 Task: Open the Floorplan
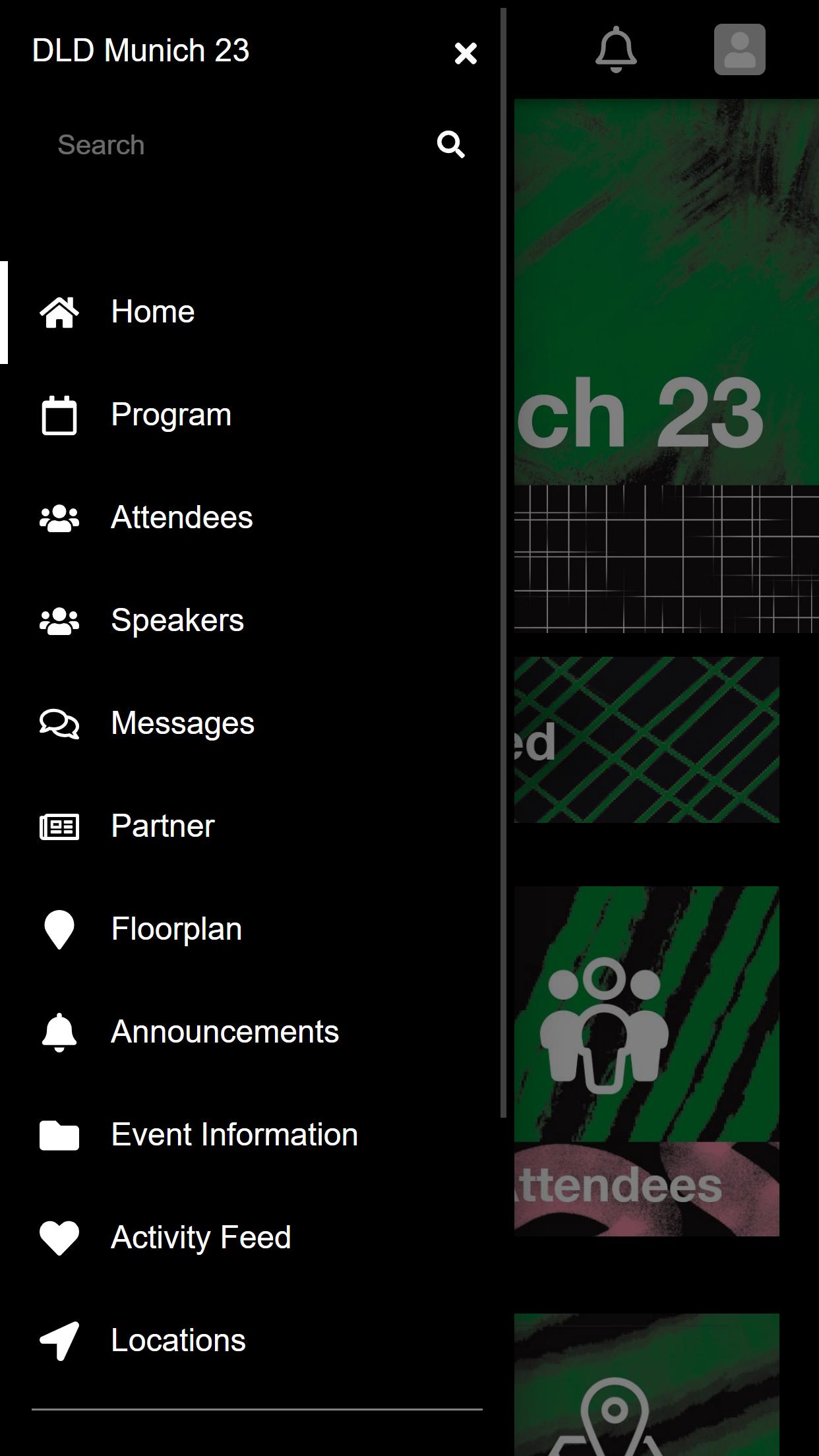pyautogui.click(x=176, y=929)
